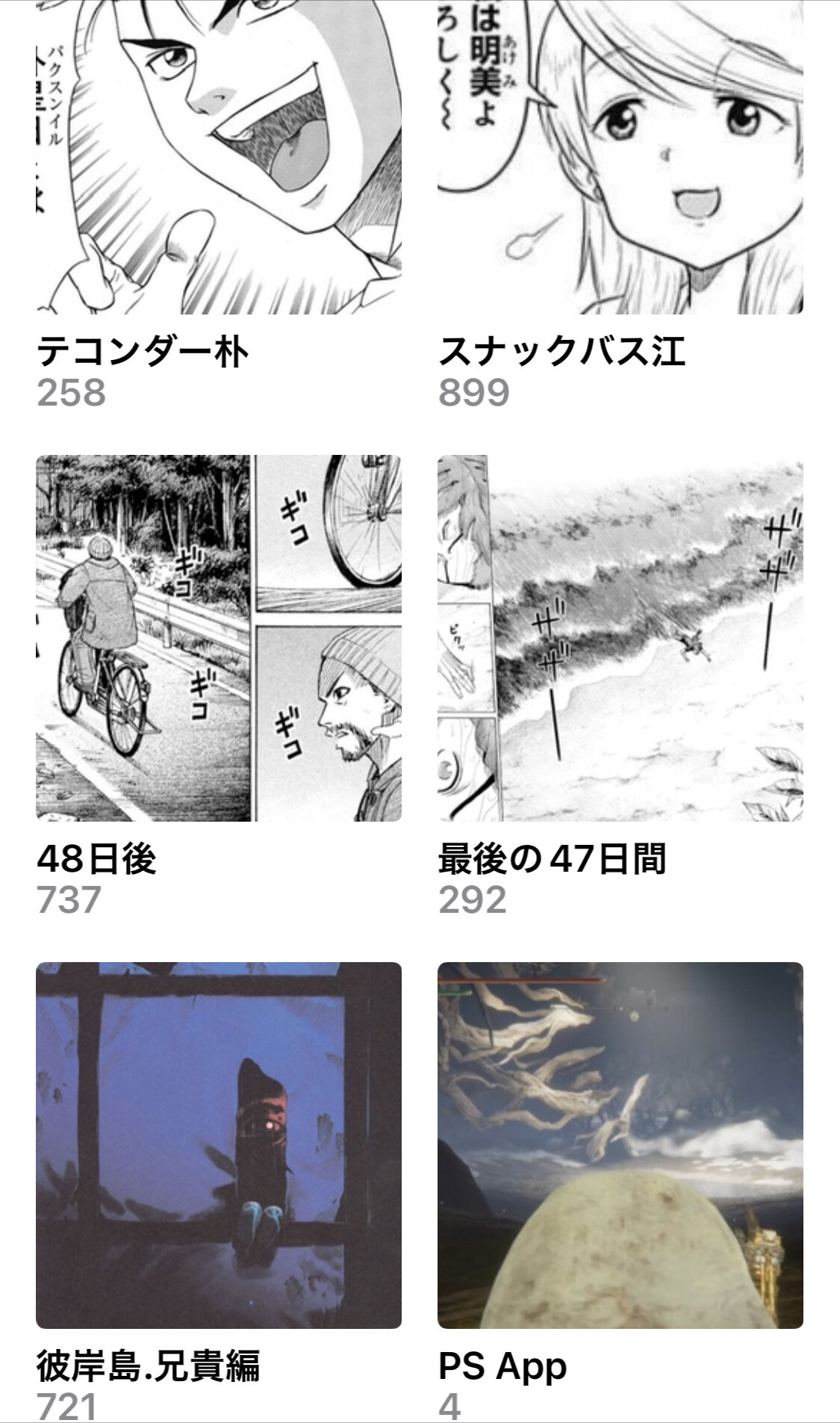840x1423 pixels.
Task: Open the 彼岸島.兄貴編 album
Action: coord(219,1145)
